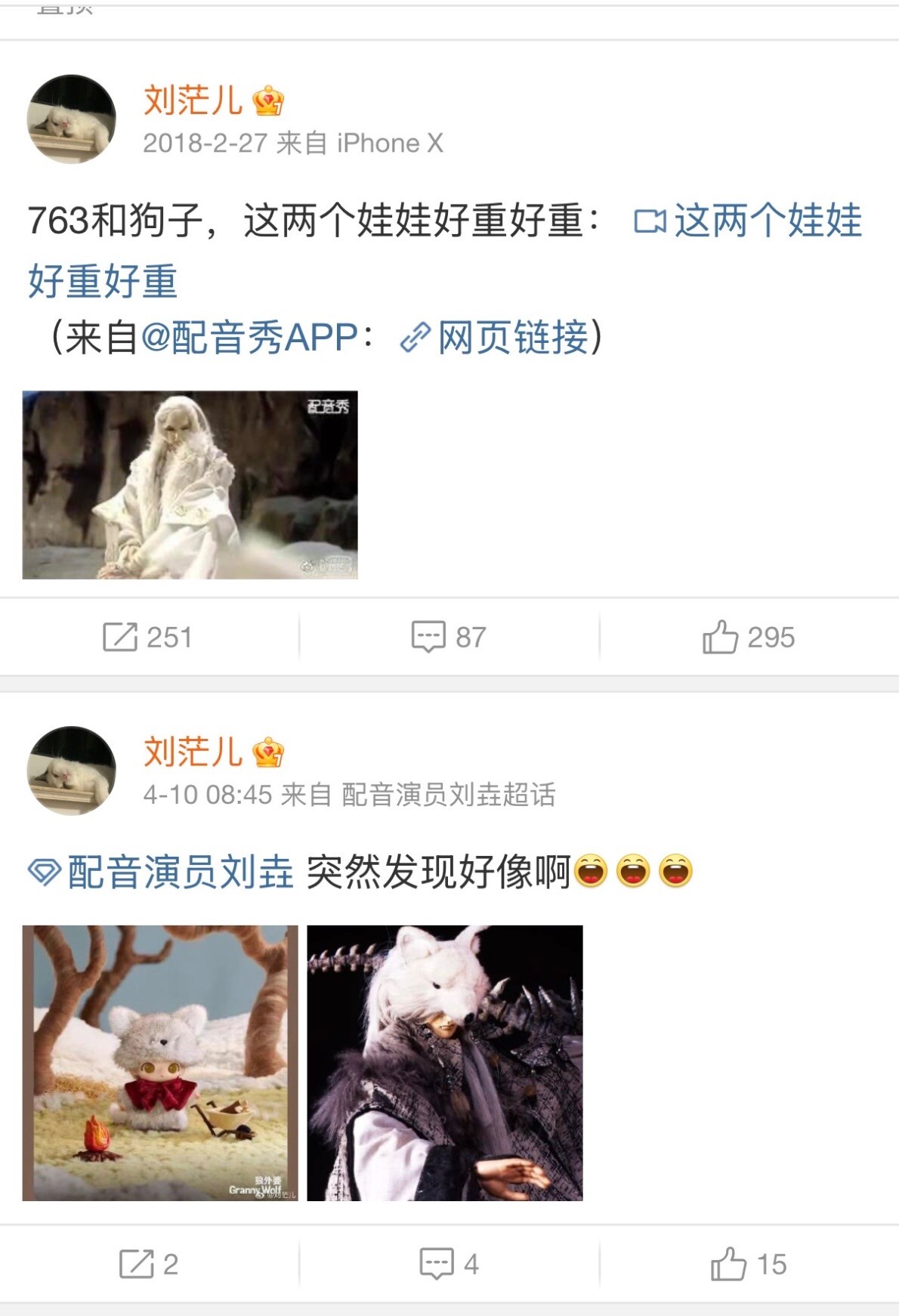Open comments on the post with 4 comments

click(449, 1264)
